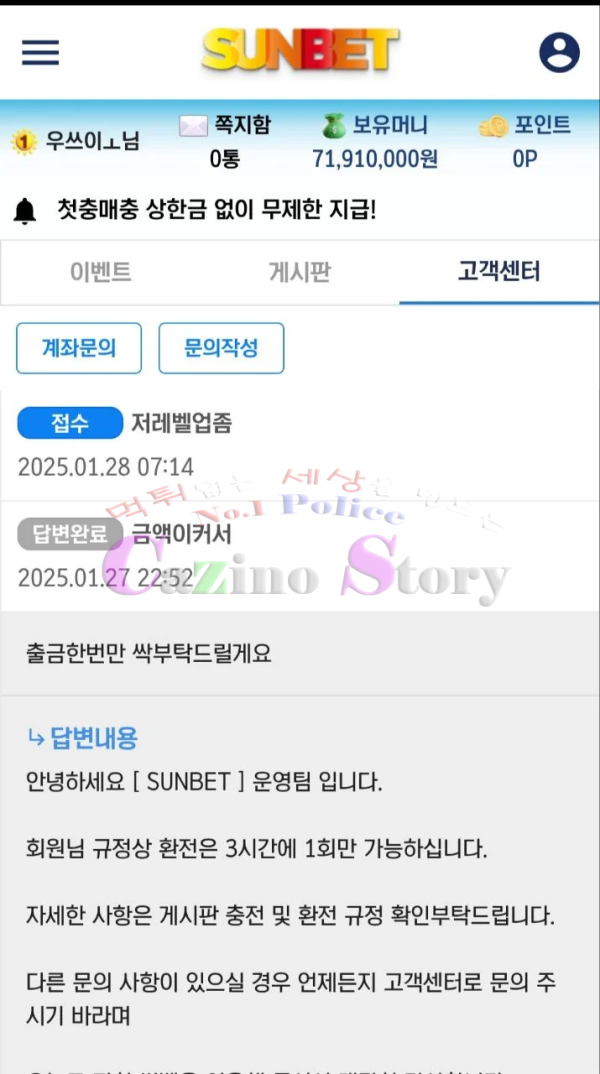Open the user profile icon

point(559,52)
